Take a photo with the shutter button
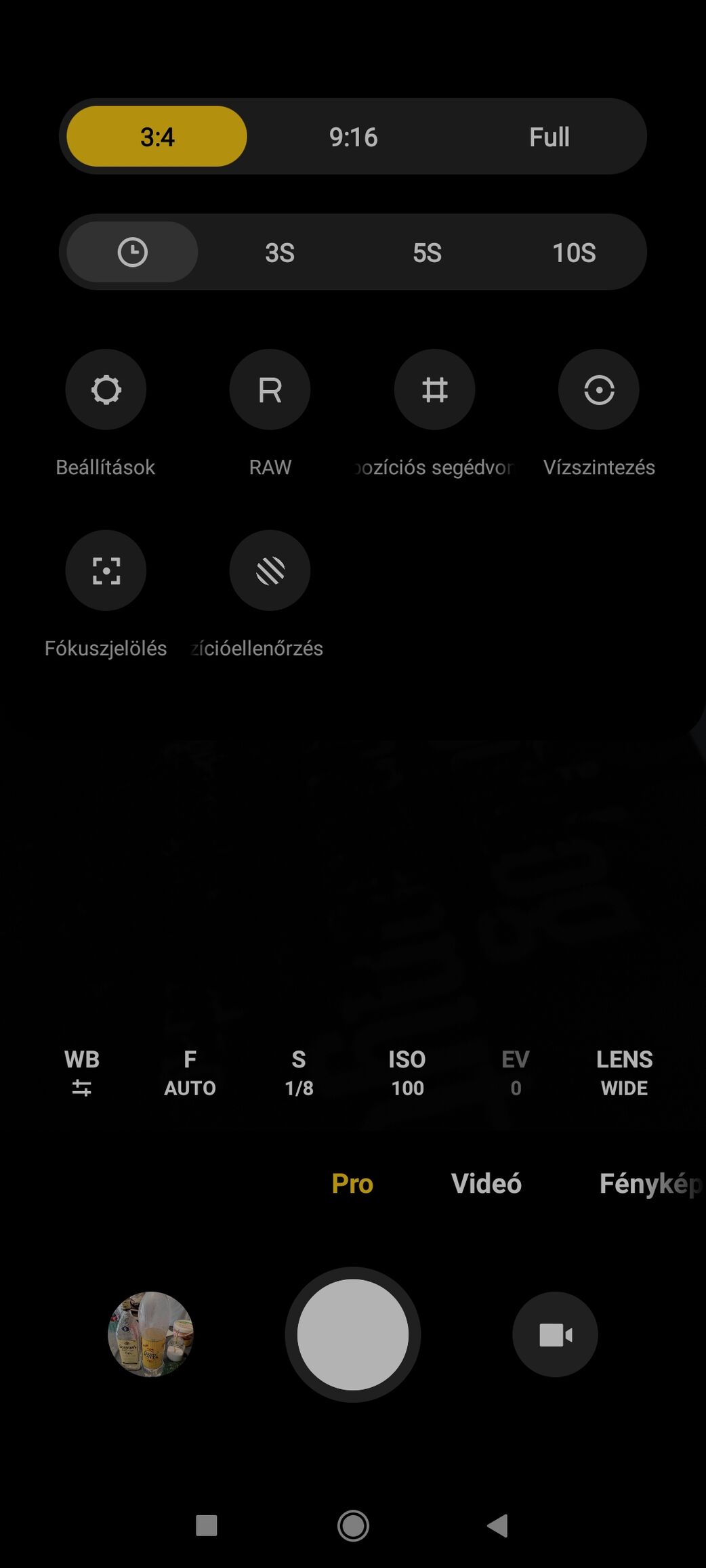 [x=353, y=1334]
